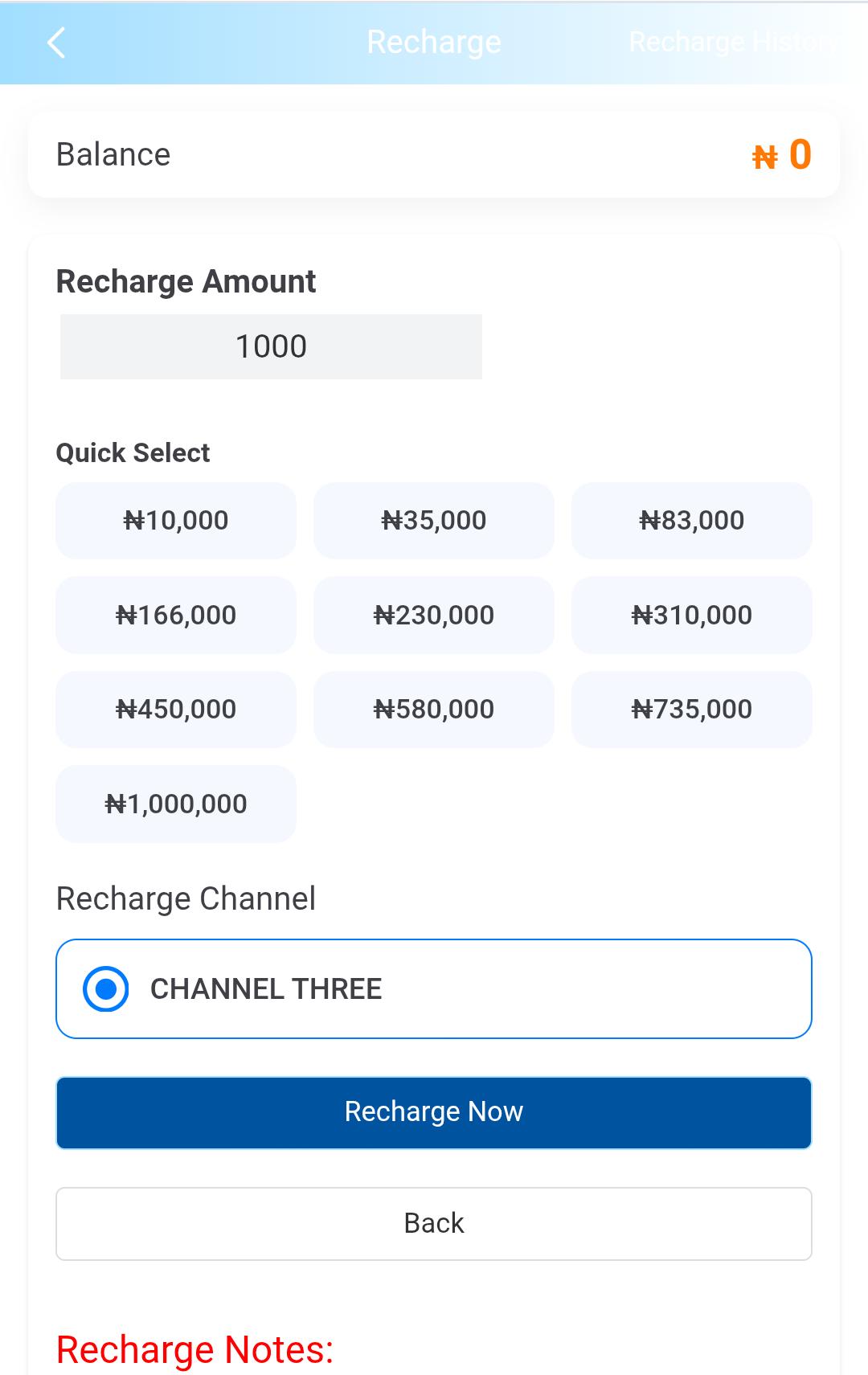This screenshot has width=868, height=1375.
Task: Click the Balance card showing ₦0
Action: pos(434,154)
